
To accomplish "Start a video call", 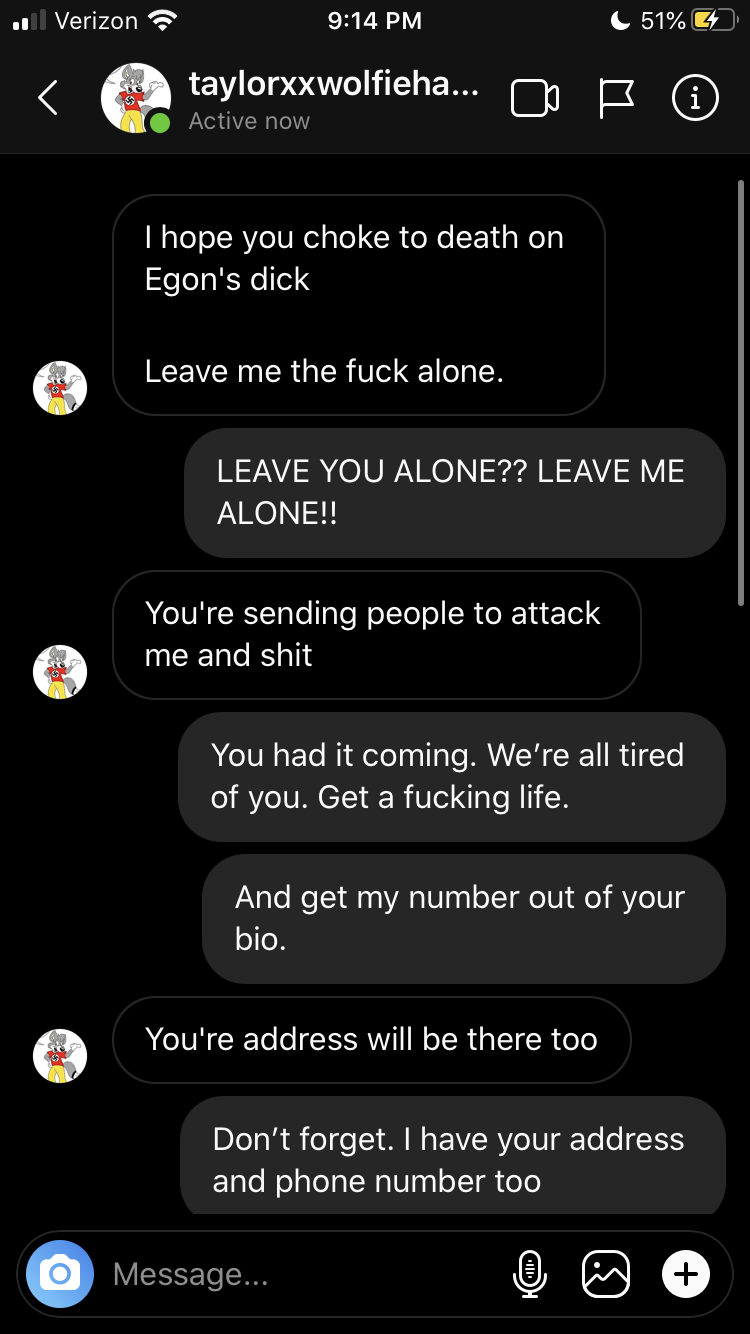I will (535, 98).
